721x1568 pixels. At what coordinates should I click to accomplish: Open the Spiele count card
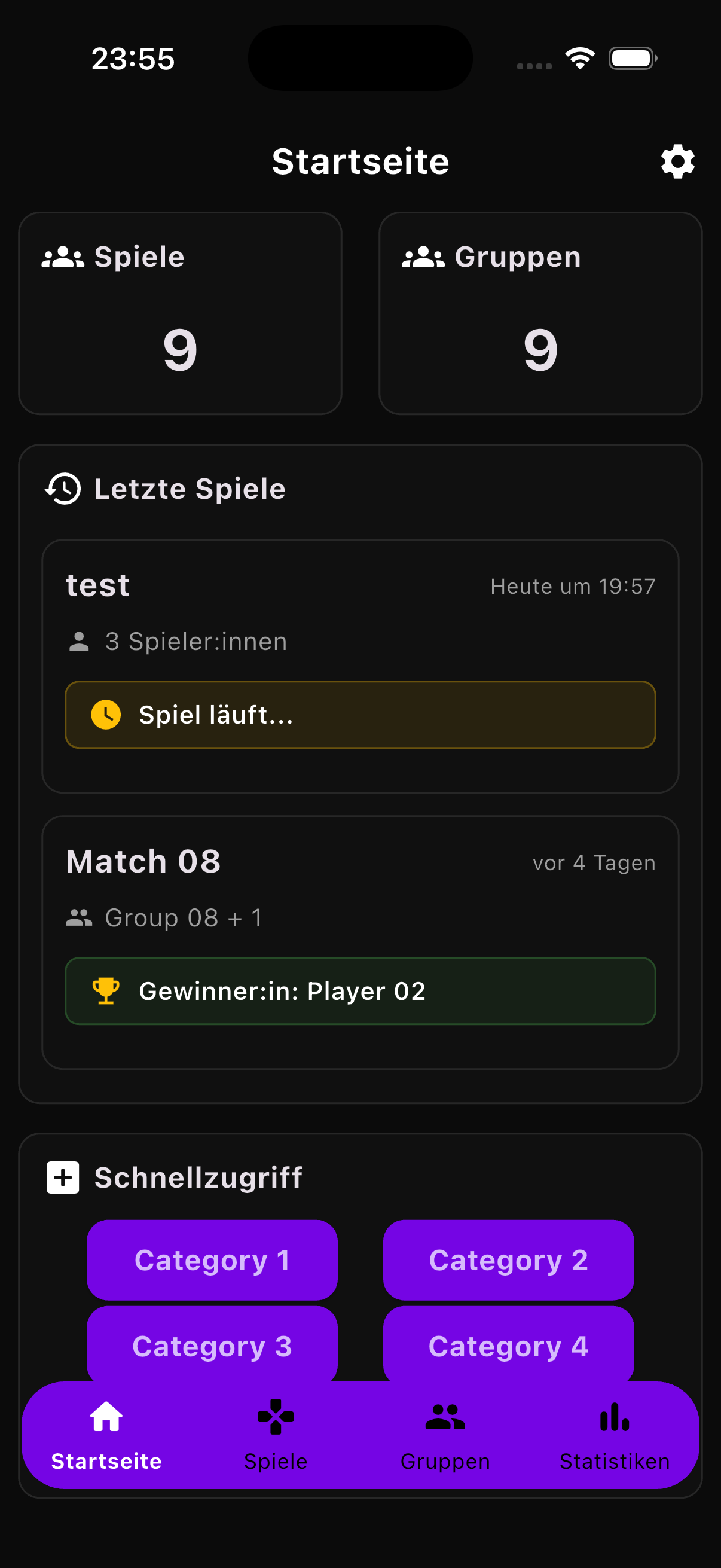(x=180, y=313)
